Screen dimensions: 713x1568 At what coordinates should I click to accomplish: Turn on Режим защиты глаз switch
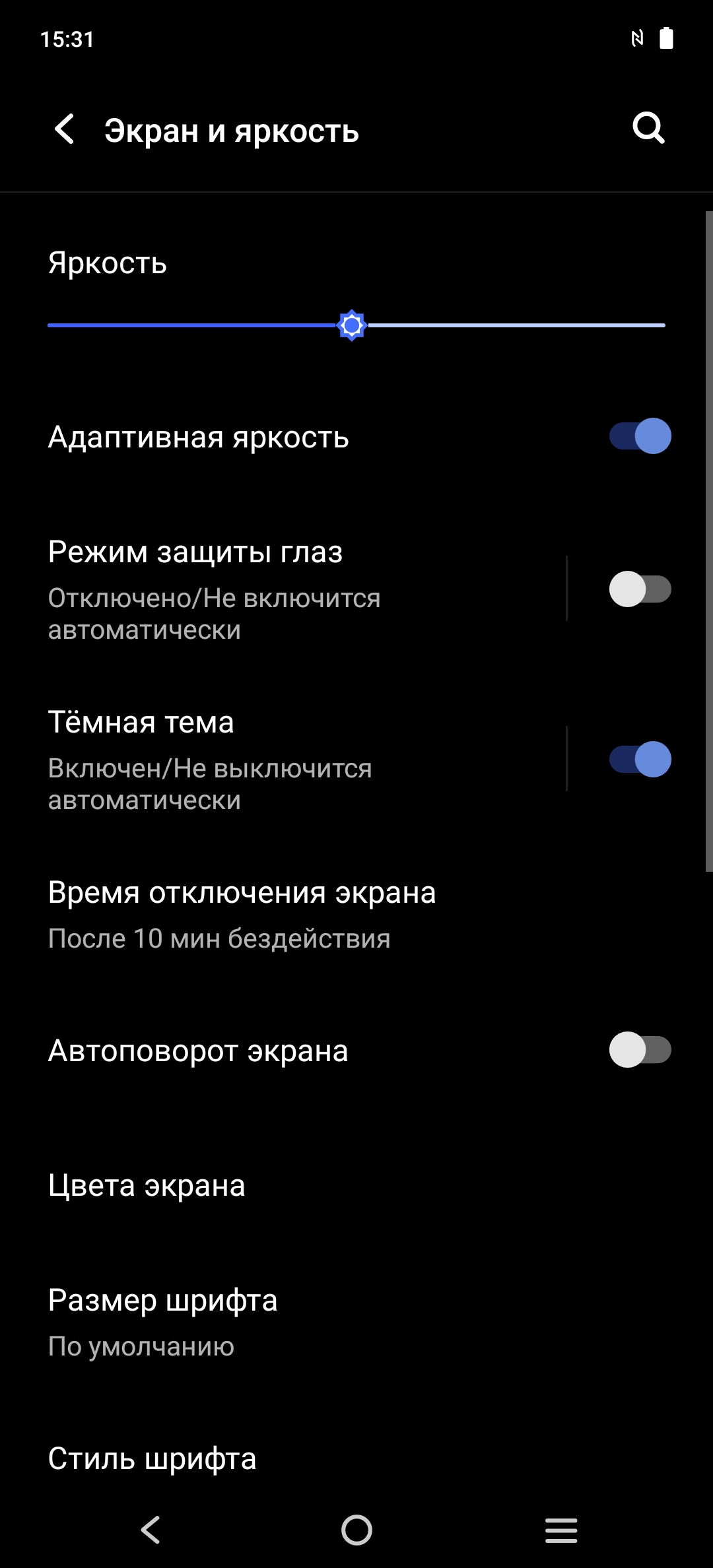[640, 589]
